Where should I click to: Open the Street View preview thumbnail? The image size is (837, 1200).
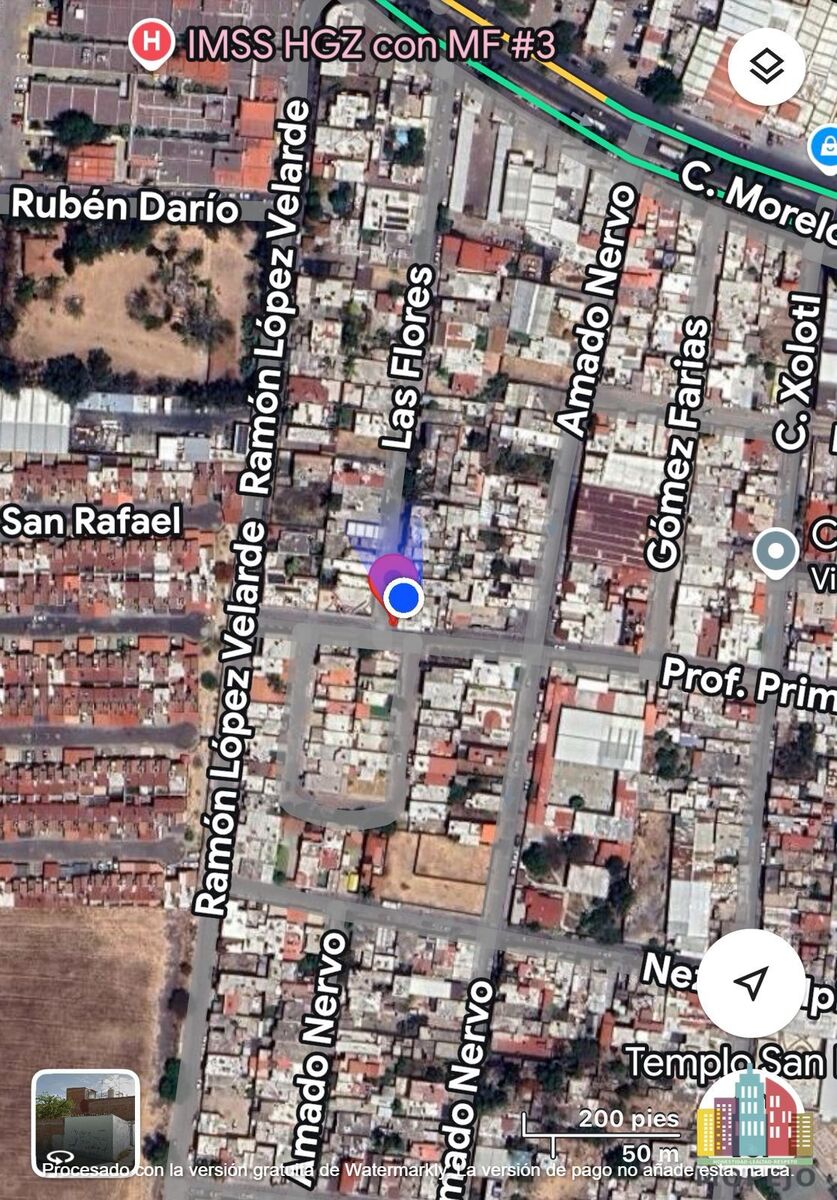[x=85, y=1122]
